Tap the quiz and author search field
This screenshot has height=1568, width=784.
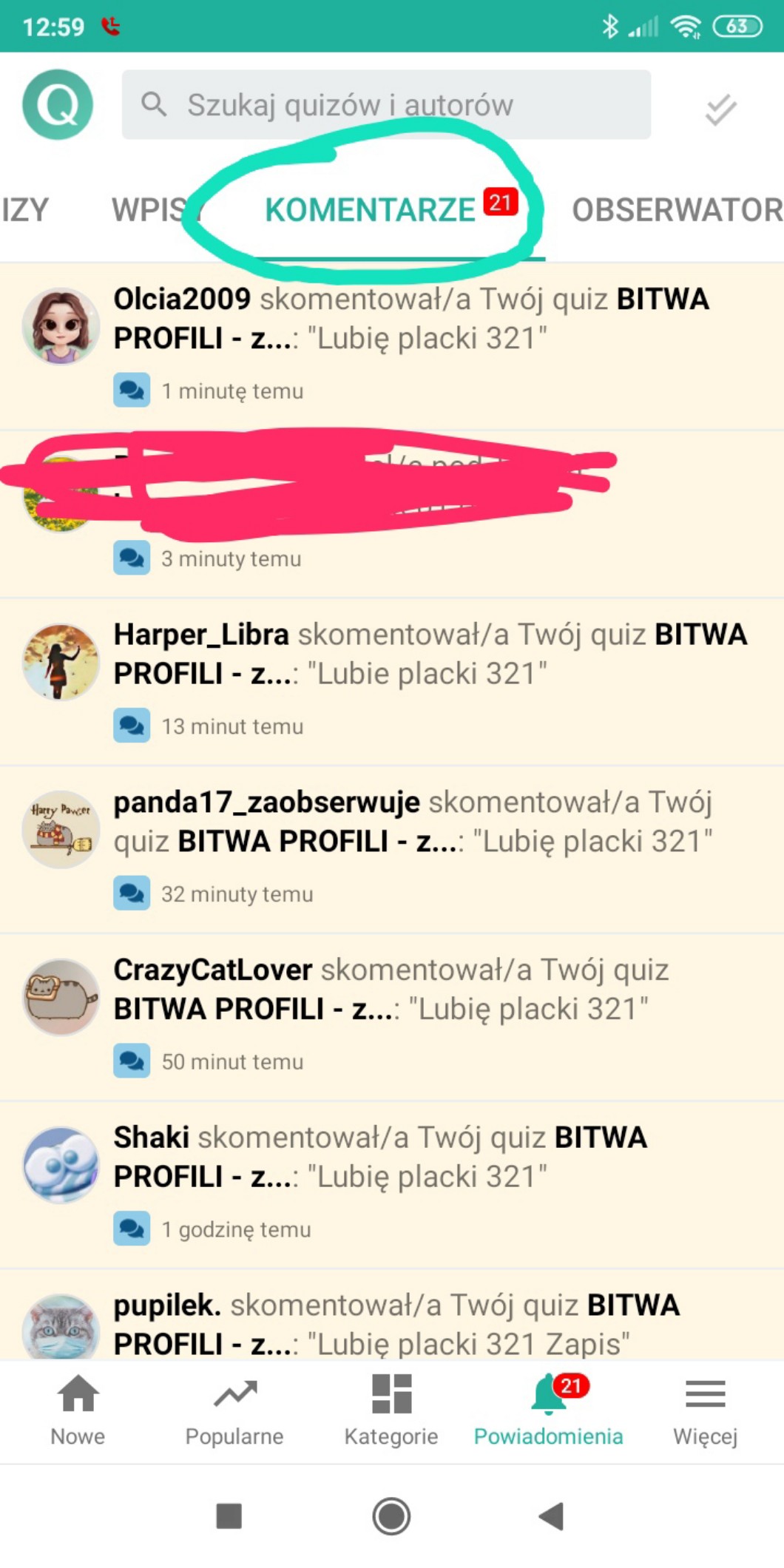(386, 104)
